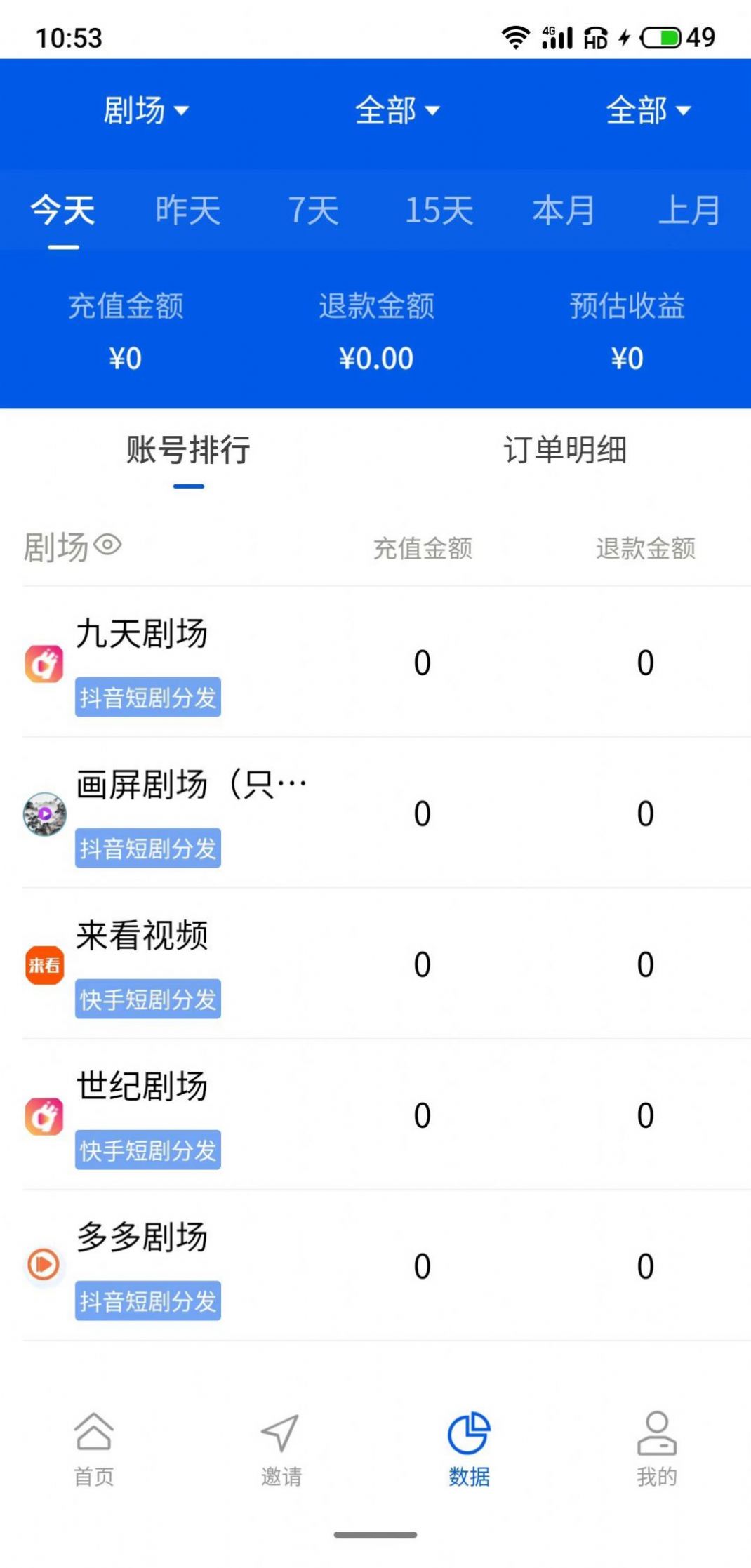This screenshot has width=751, height=1568.
Task: Tap the 快手短剧分发 tag under 来看视频
Action: (148, 999)
